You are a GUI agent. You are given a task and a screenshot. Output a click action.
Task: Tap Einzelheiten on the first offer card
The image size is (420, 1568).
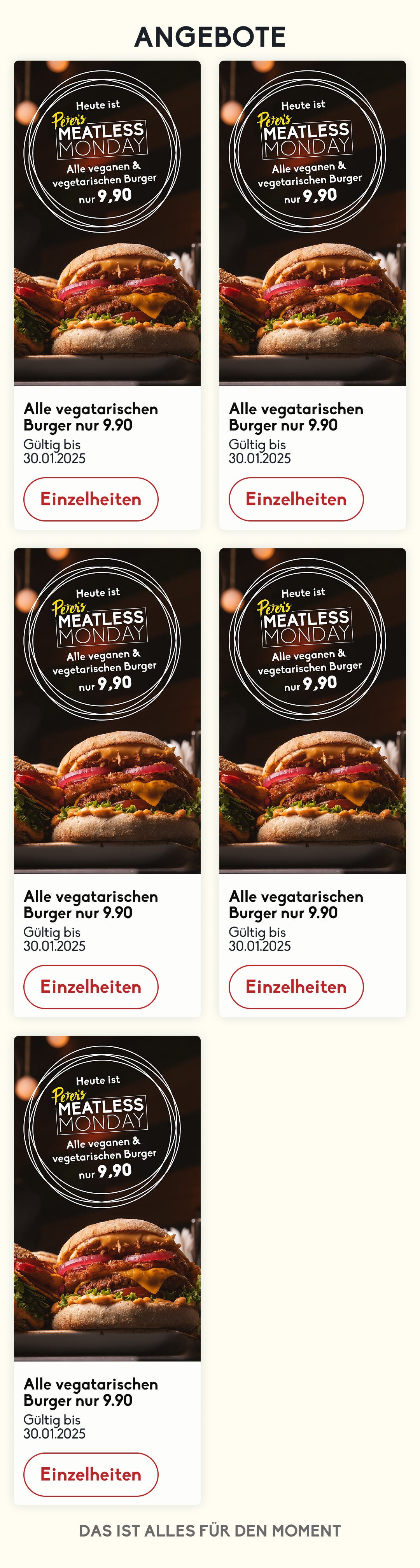click(91, 499)
